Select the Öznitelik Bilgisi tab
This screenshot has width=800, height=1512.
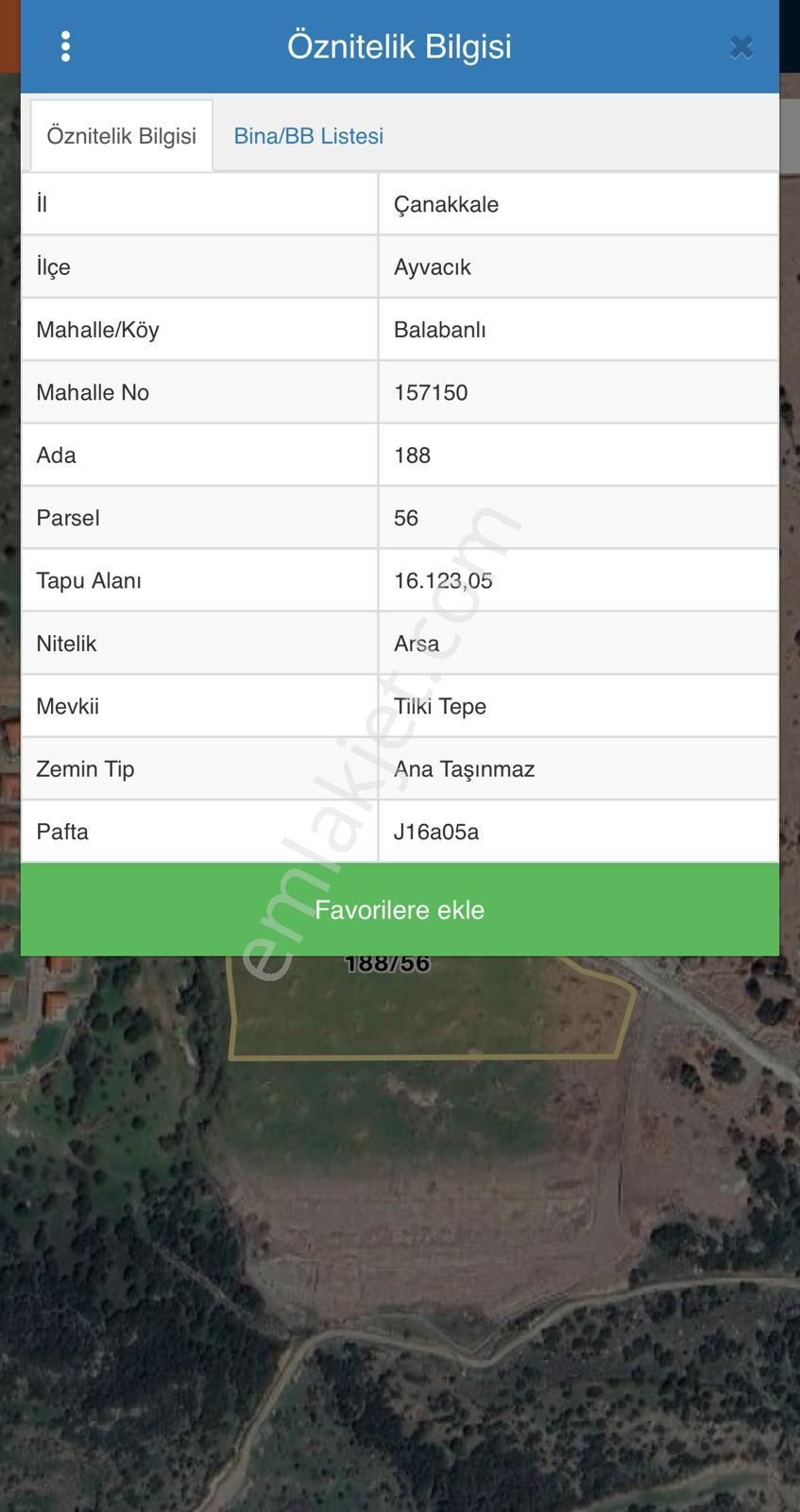[121, 136]
